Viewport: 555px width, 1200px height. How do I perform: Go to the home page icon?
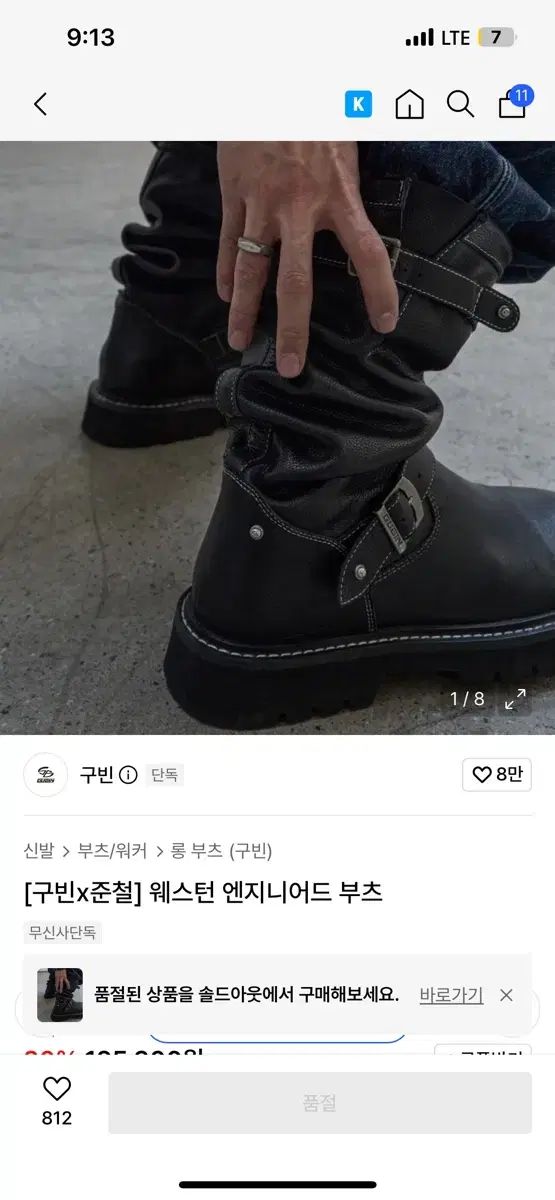click(x=410, y=104)
